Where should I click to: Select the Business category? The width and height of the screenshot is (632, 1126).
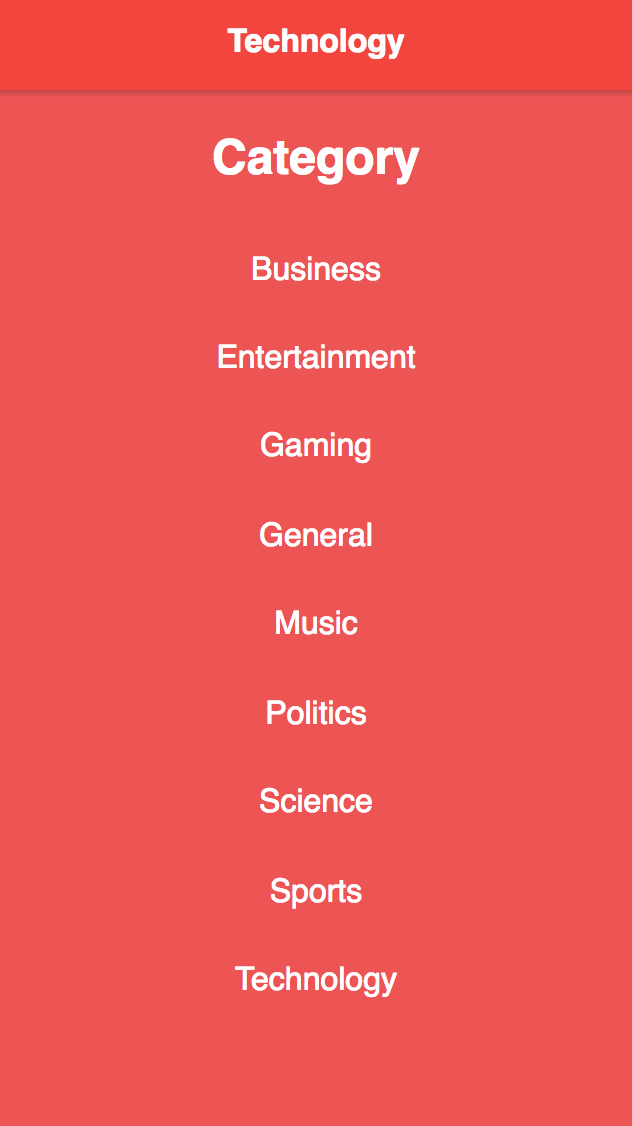coord(316,269)
